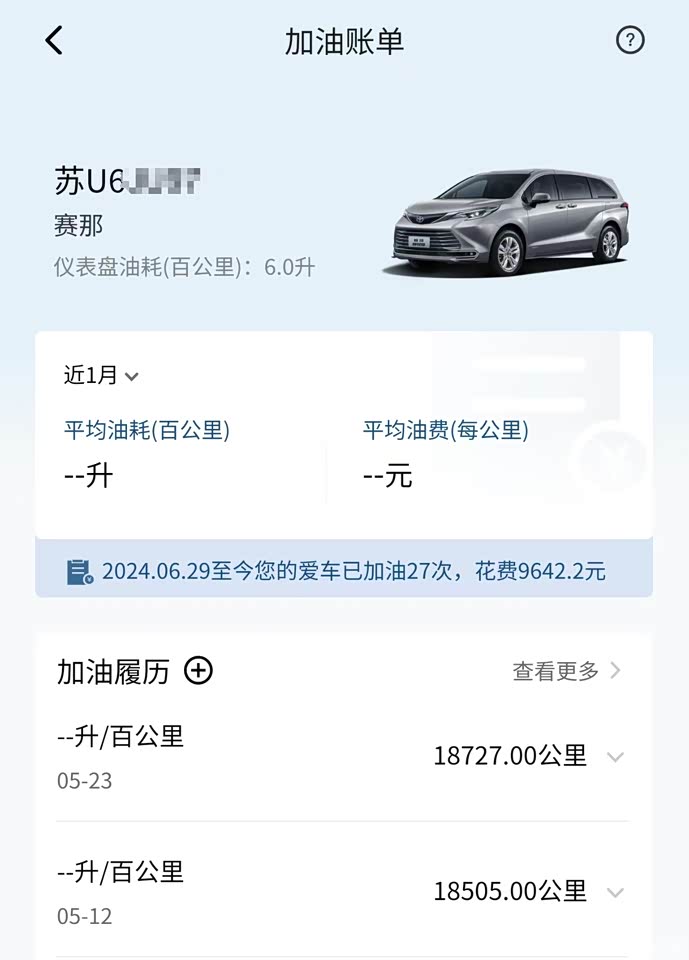Viewport: 689px width, 960px height.
Task: Go back from the 加油账单 page
Action: click(54, 41)
